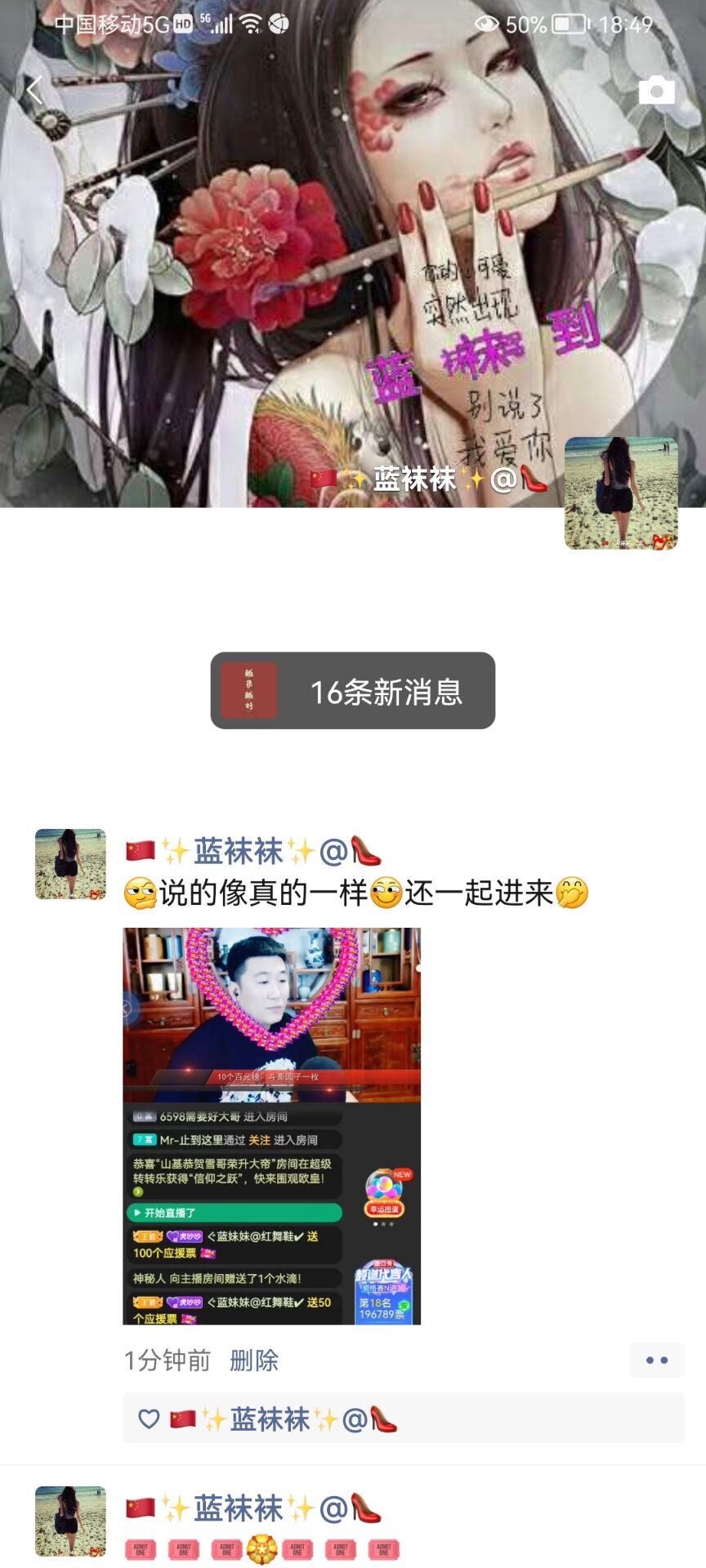This screenshot has width=706, height=1568.
Task: Tap the cover photo to change it
Action: [x=245, y=245]
